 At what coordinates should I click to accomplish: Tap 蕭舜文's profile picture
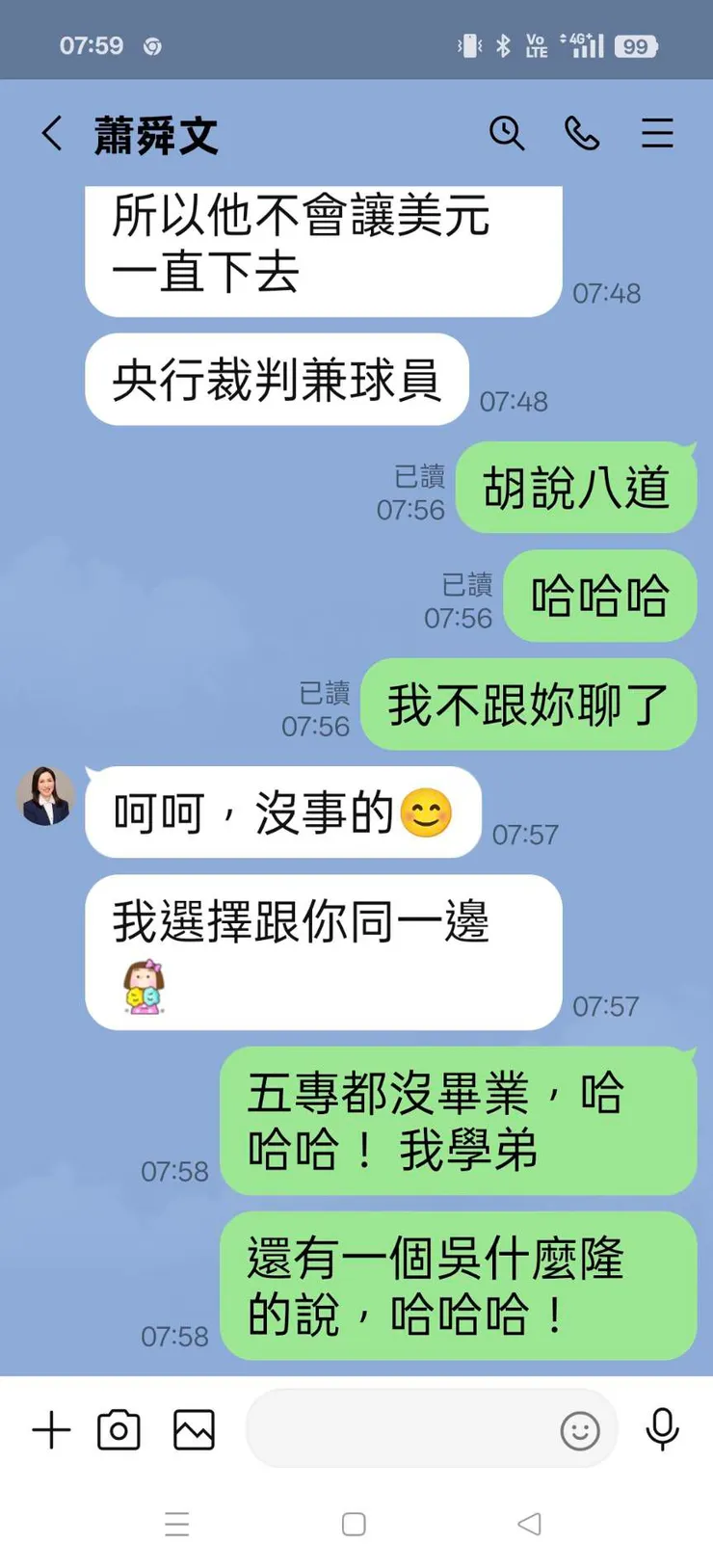(x=45, y=796)
